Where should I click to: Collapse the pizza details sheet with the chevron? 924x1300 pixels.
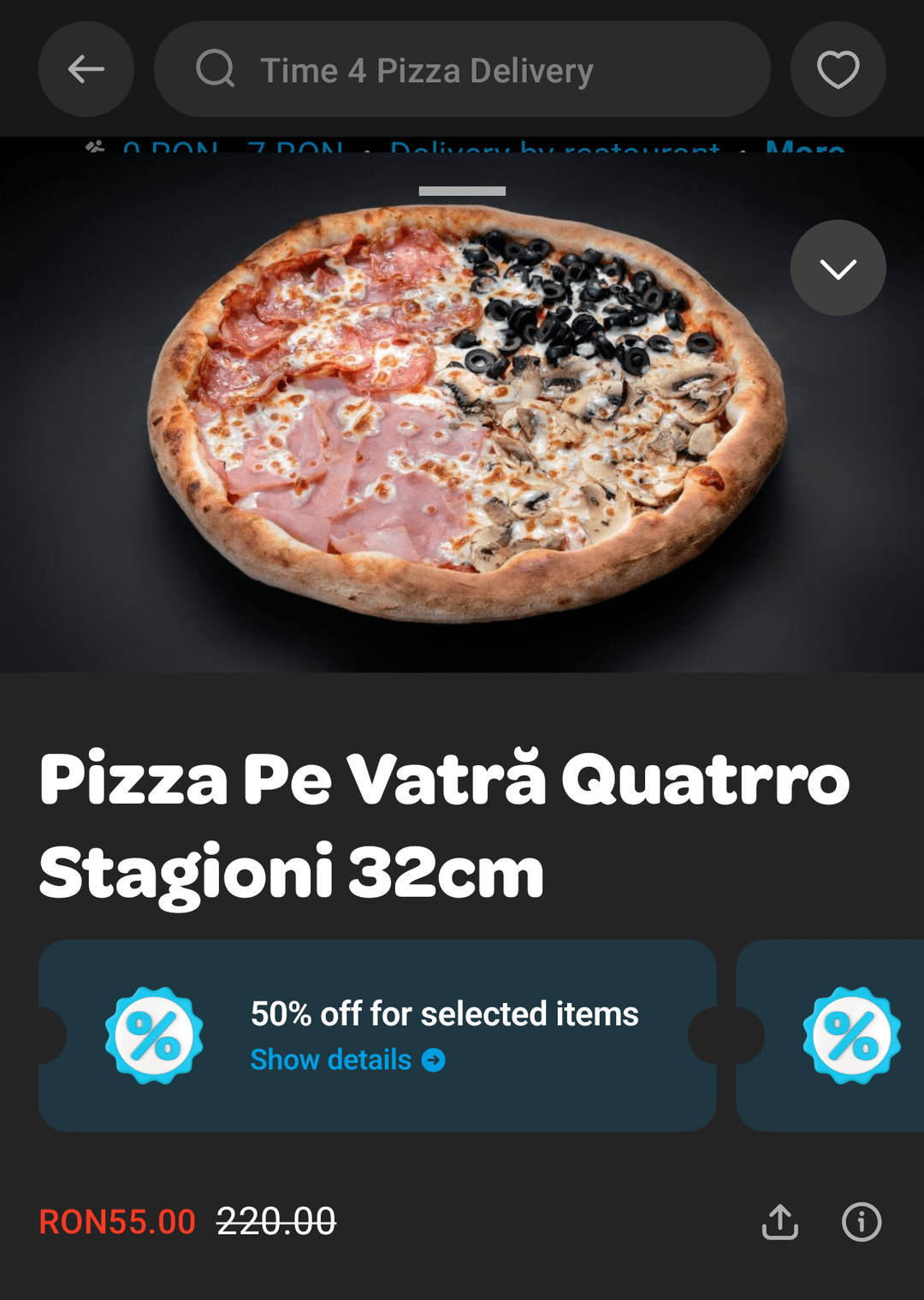[838, 268]
